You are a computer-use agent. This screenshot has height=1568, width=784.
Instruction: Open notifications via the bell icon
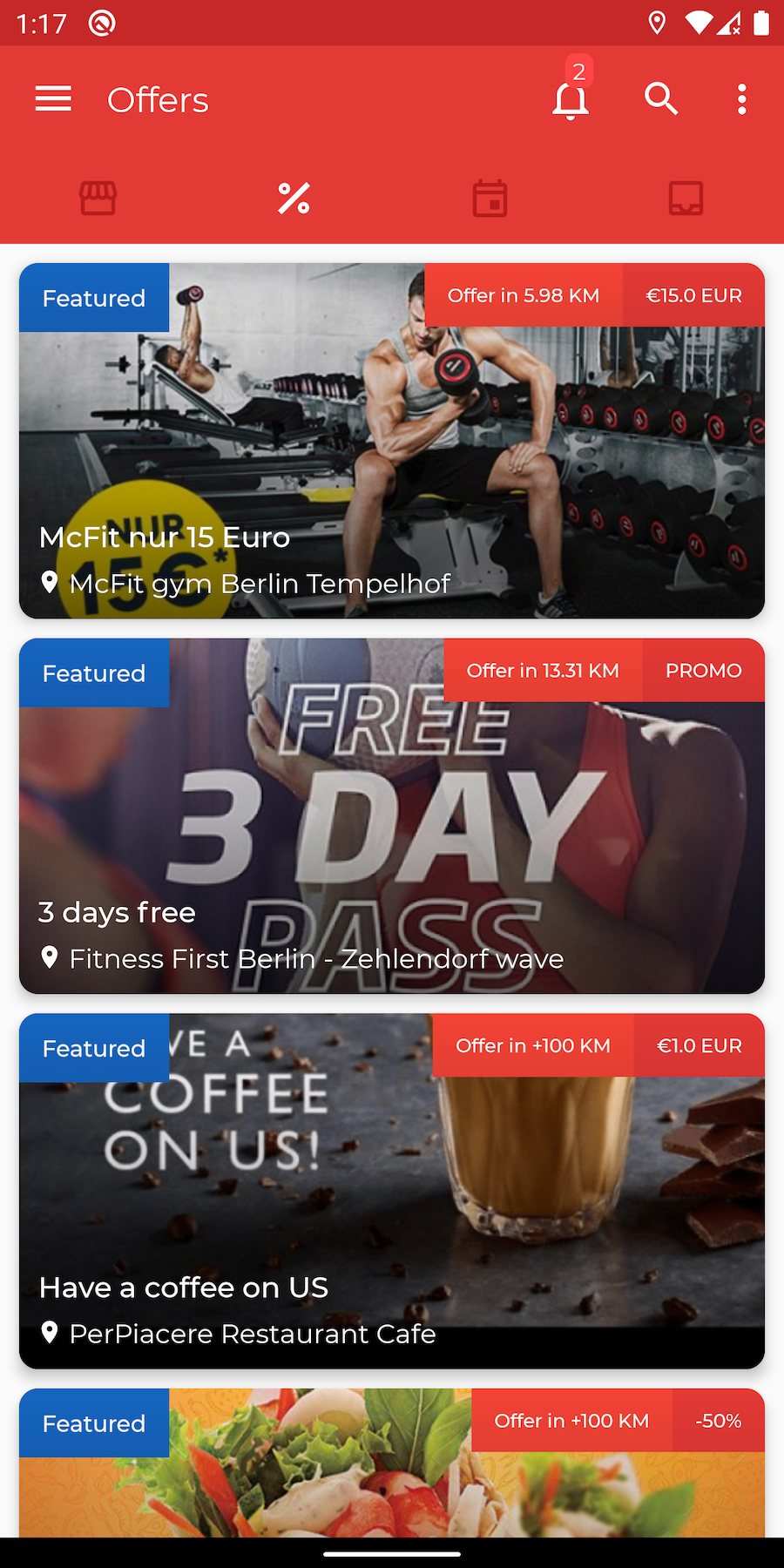click(x=570, y=100)
